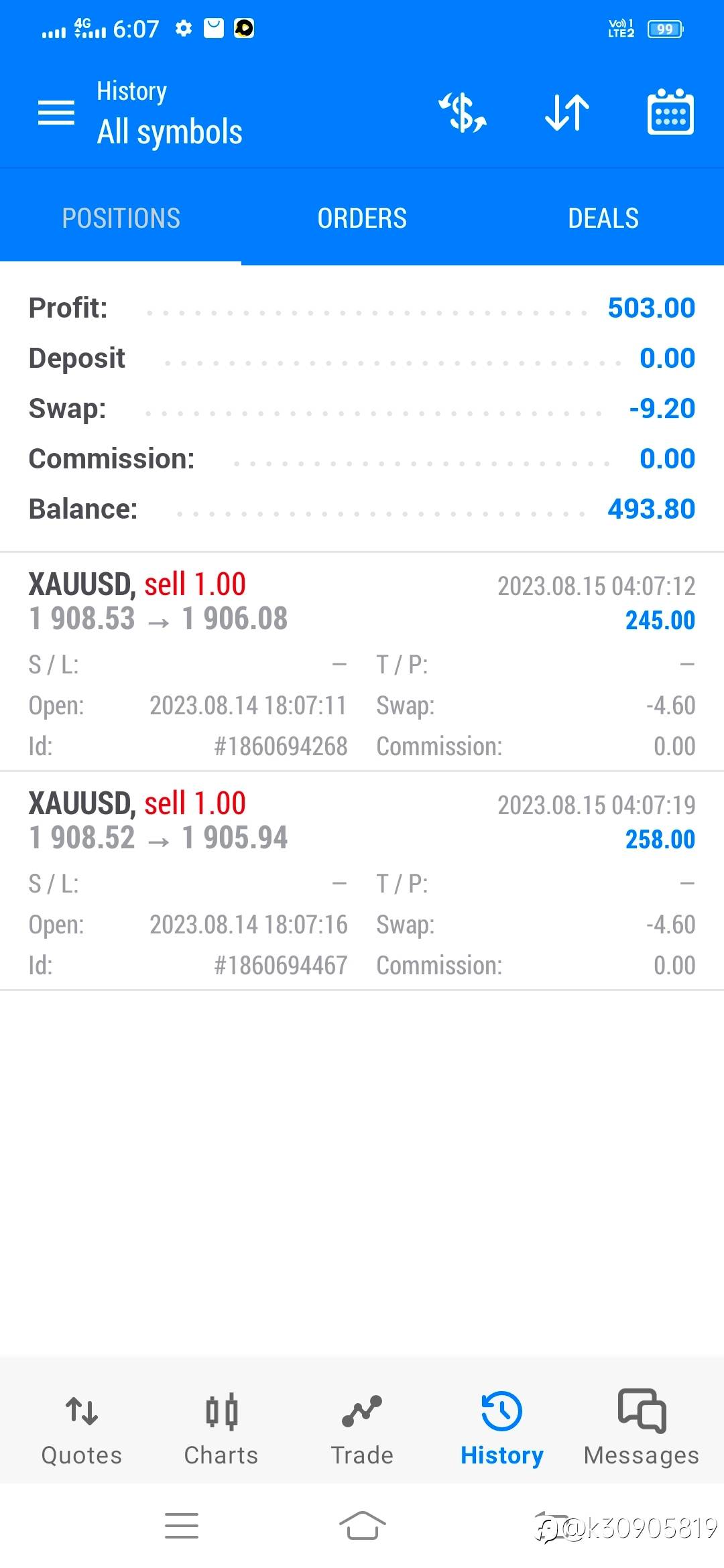Screen dimensions: 724x1568
Task: Go to the Quotes section
Action: point(82,1427)
